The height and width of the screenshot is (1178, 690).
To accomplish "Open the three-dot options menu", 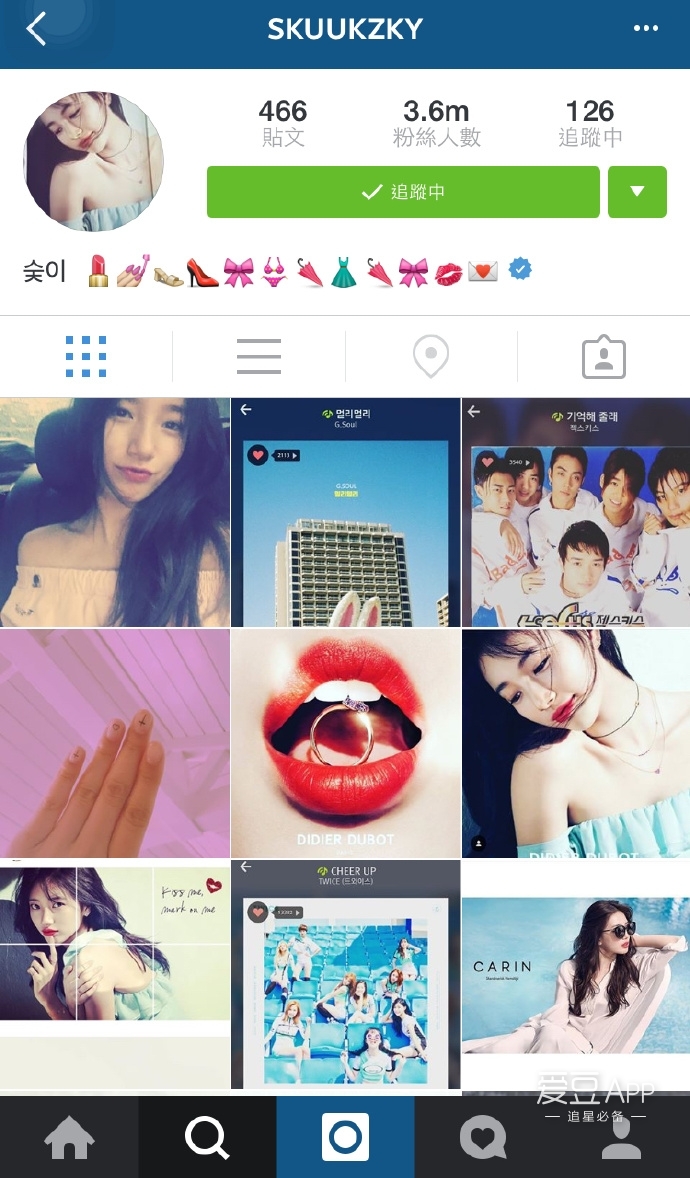I will pyautogui.click(x=646, y=29).
